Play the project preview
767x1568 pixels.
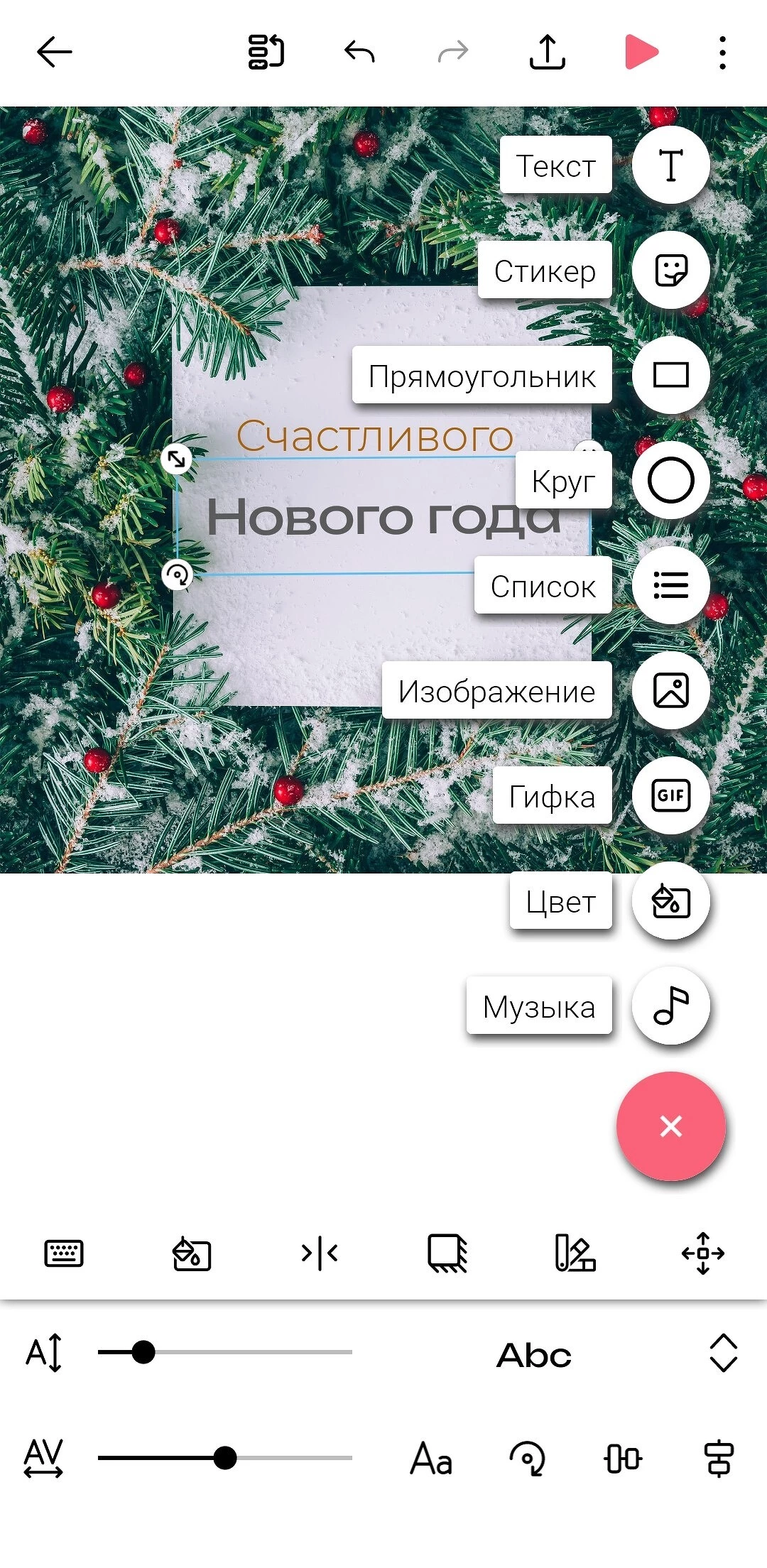tap(641, 52)
